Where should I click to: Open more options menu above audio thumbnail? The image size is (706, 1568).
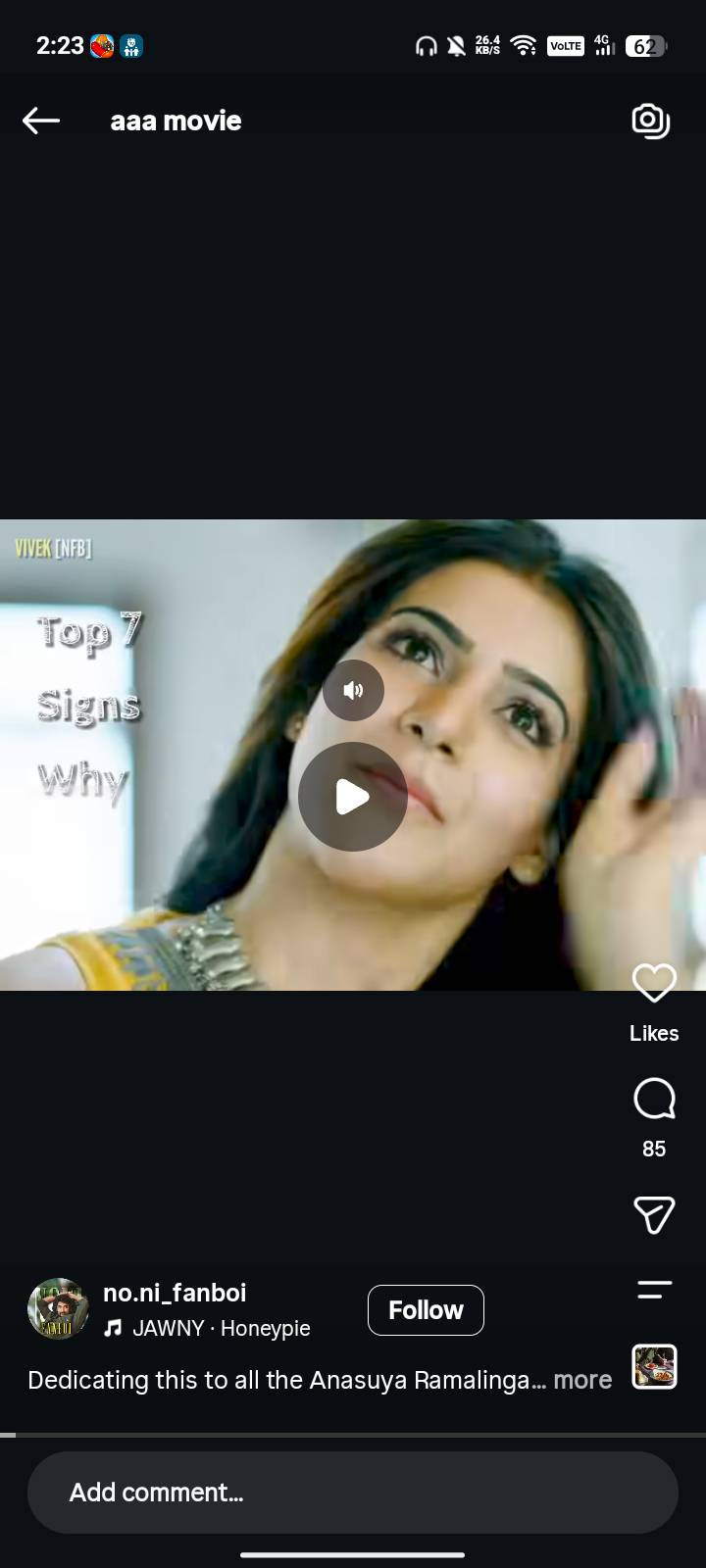click(x=654, y=1290)
